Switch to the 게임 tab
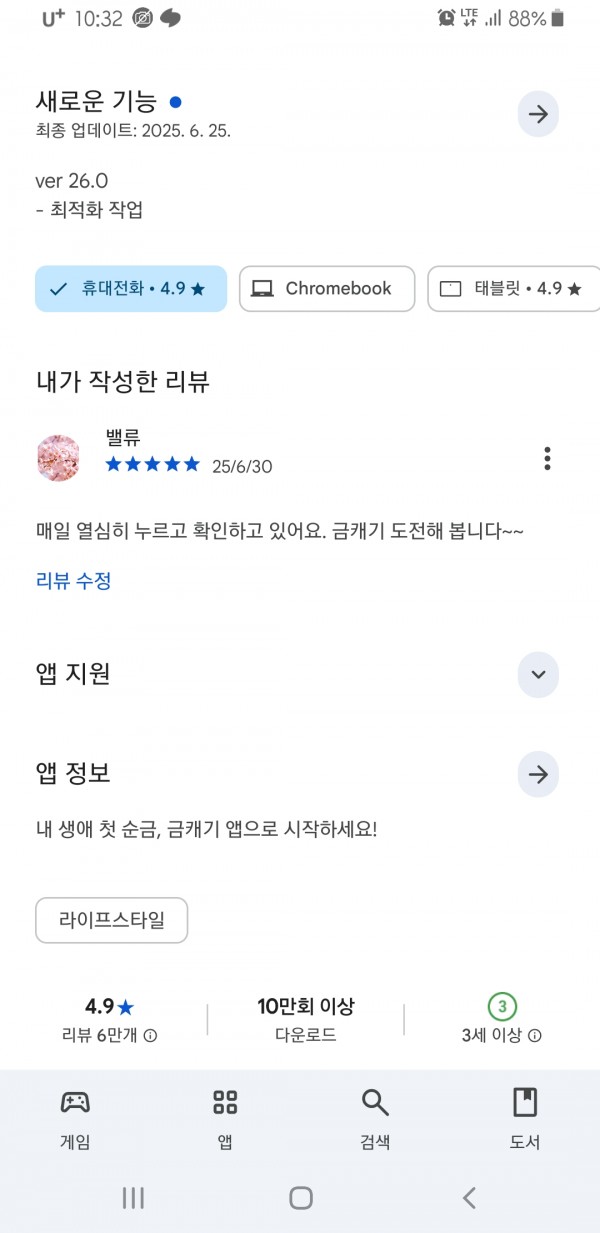 (75, 1120)
